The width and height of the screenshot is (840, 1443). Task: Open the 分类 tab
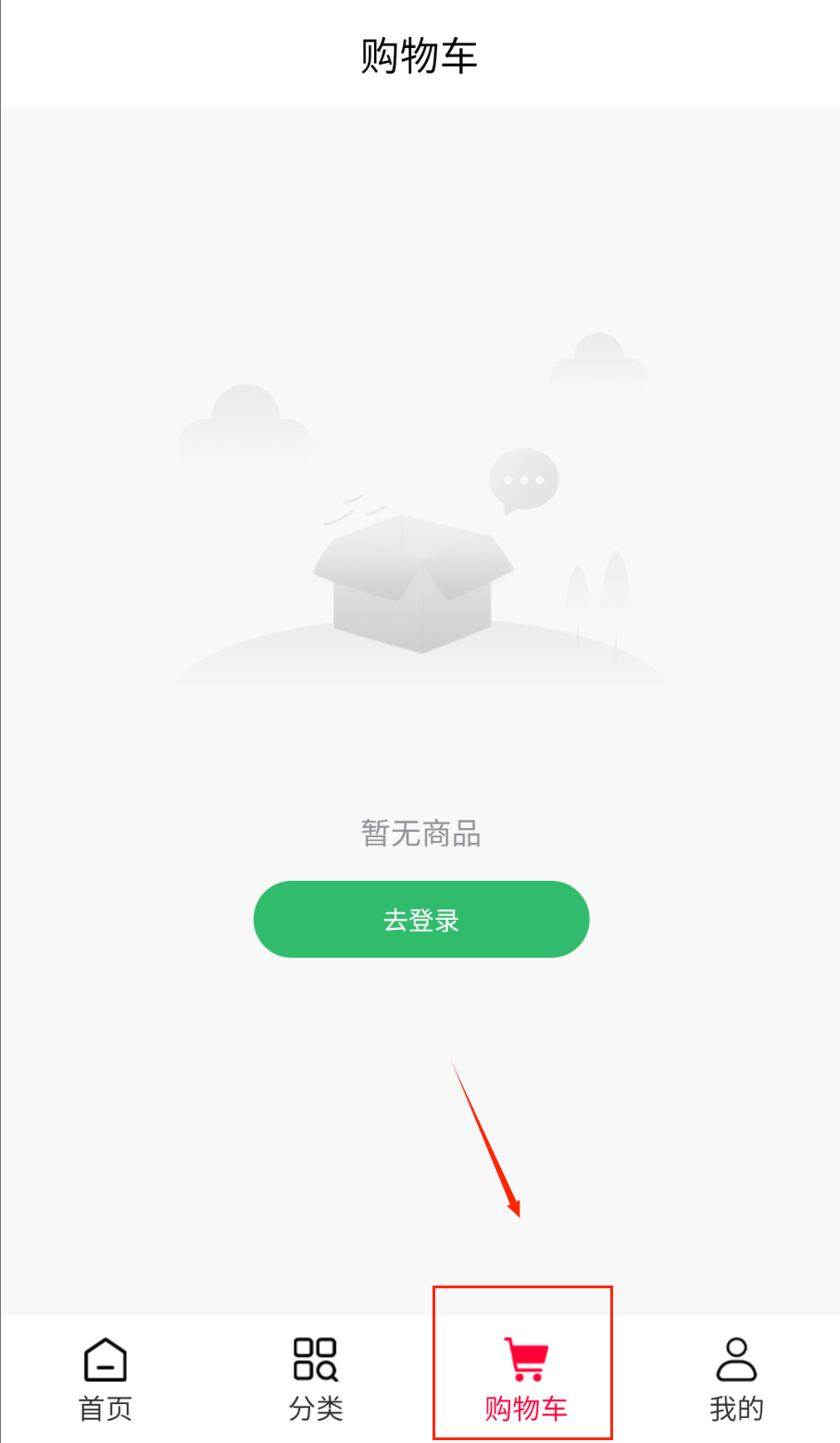click(x=316, y=1378)
